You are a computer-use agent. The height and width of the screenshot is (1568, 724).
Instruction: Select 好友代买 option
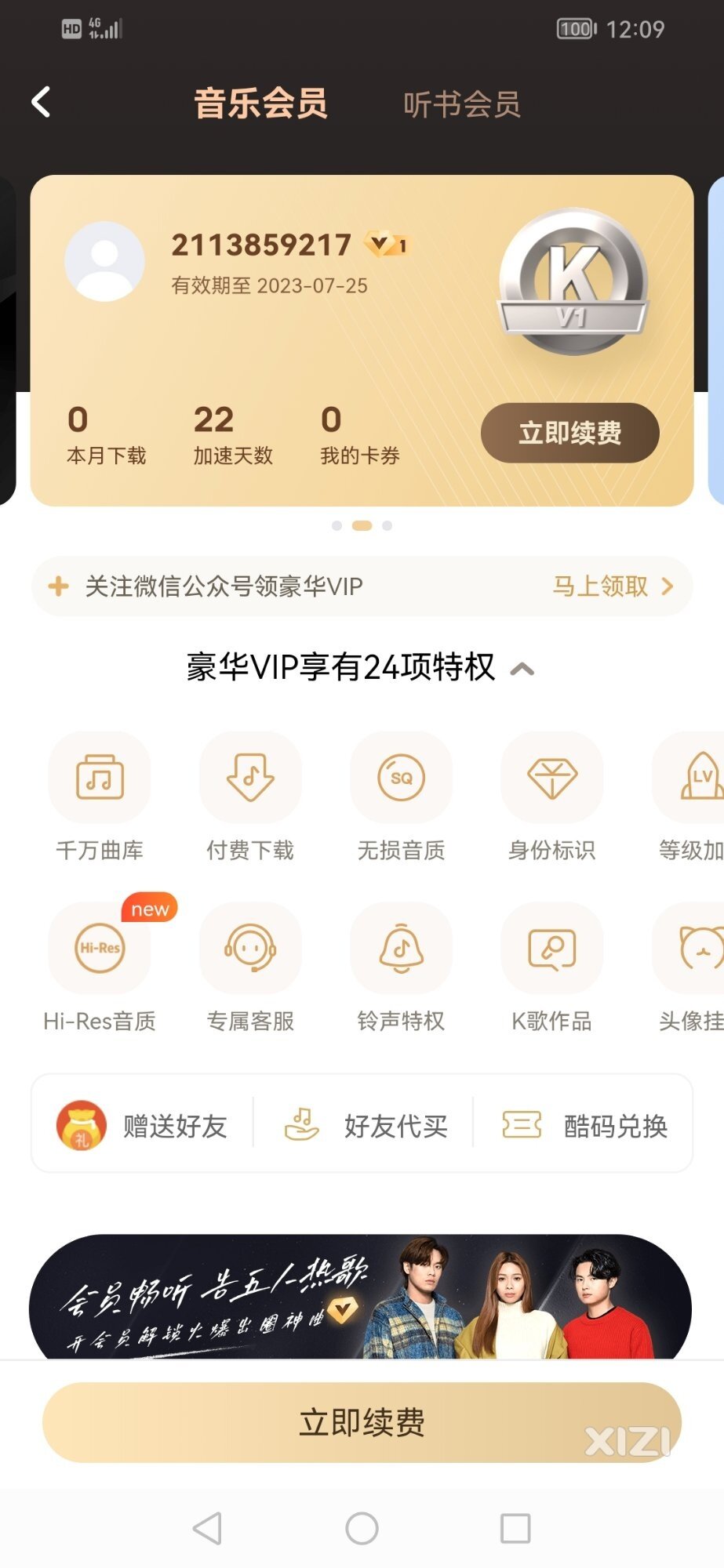(366, 1125)
